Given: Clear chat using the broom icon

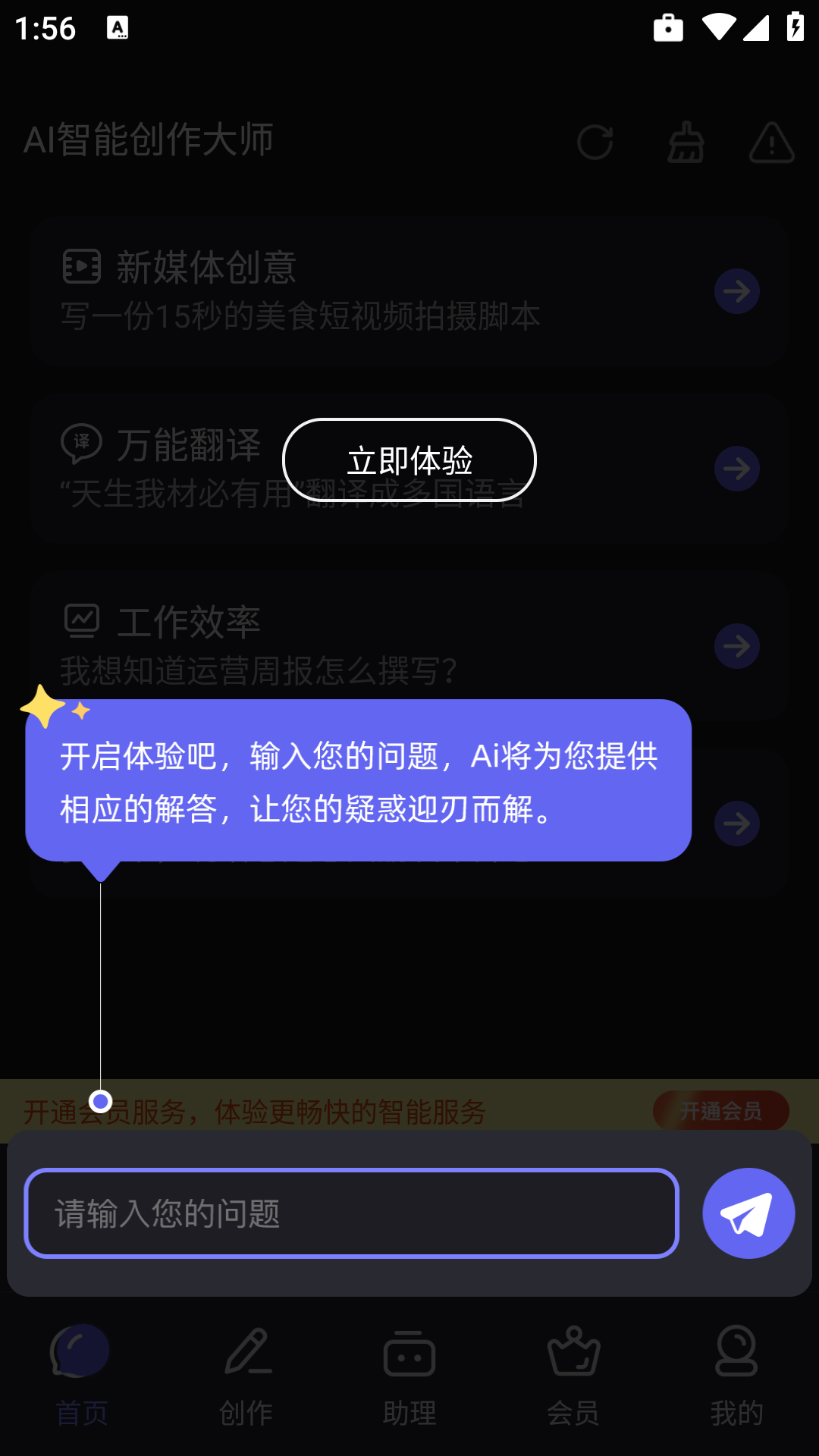Looking at the screenshot, I should tap(686, 143).
